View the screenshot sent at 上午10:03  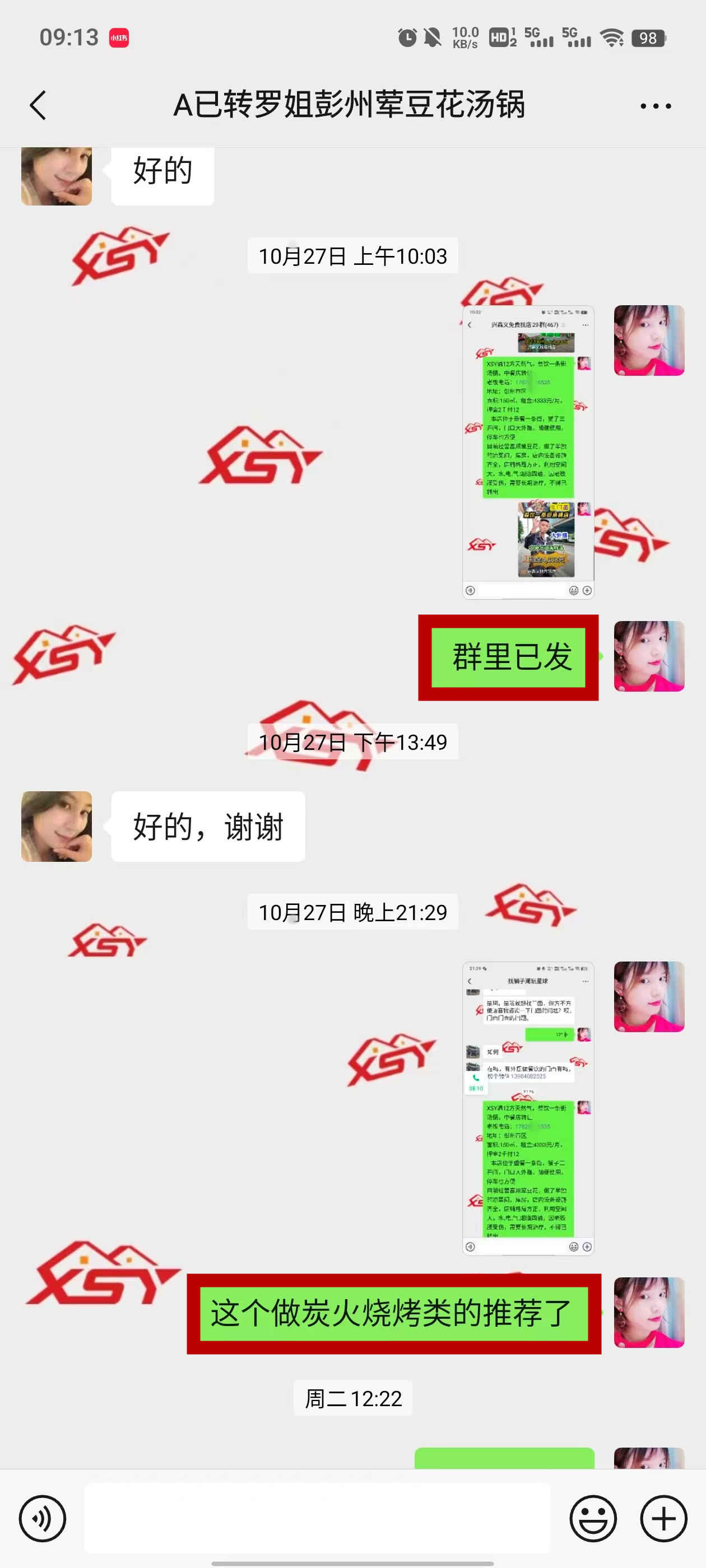pos(527,452)
